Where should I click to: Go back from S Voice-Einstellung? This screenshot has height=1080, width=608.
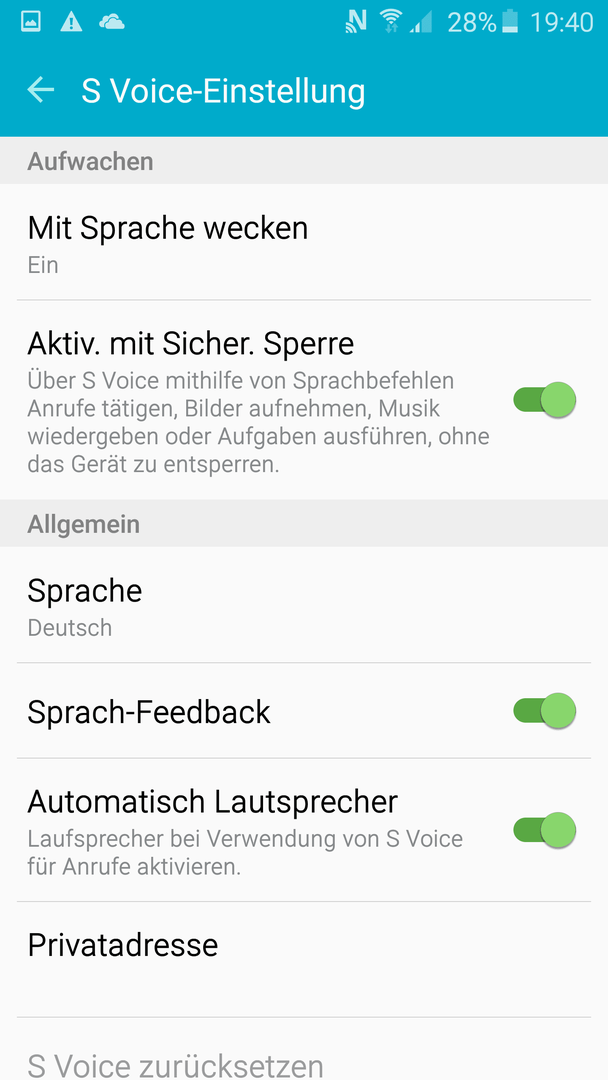[41, 90]
